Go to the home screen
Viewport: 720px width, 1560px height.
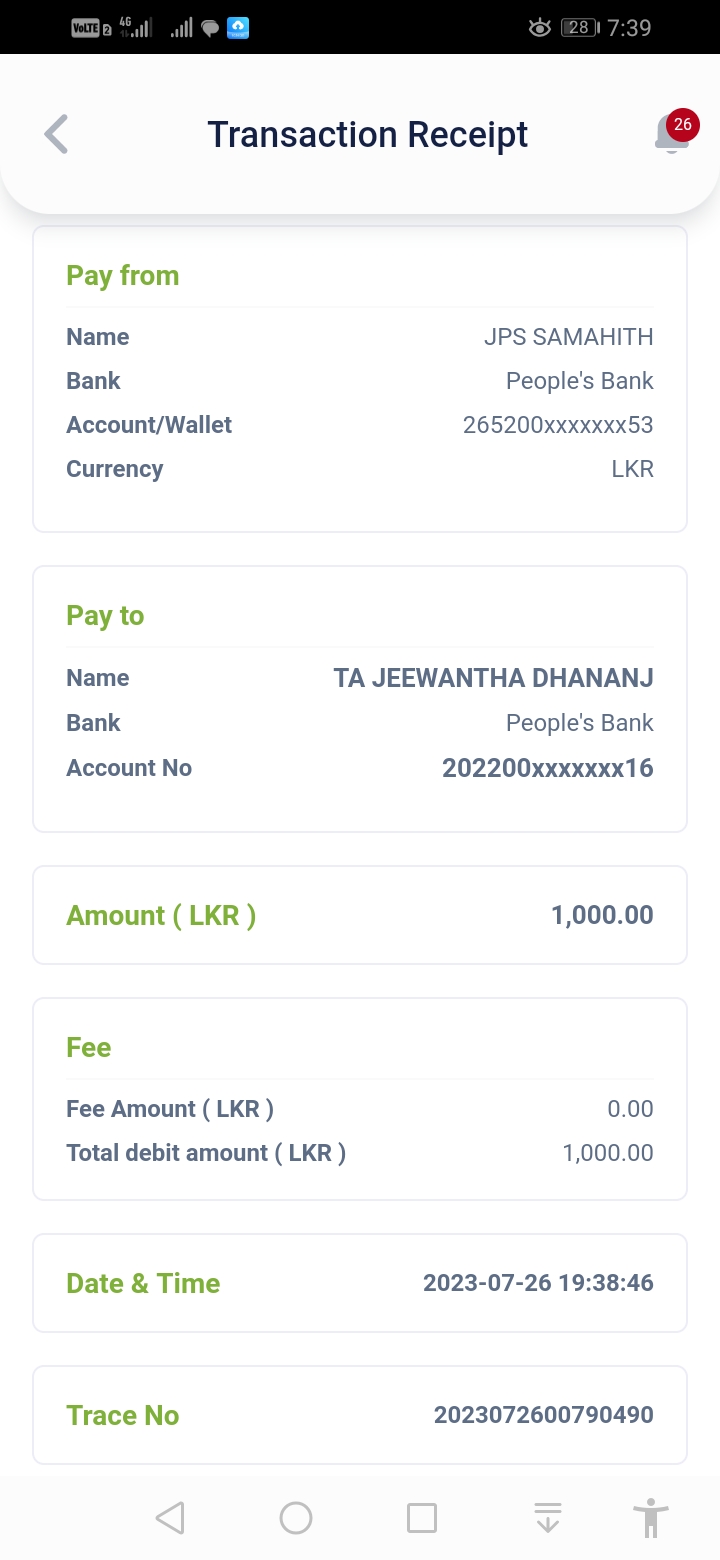click(296, 1518)
